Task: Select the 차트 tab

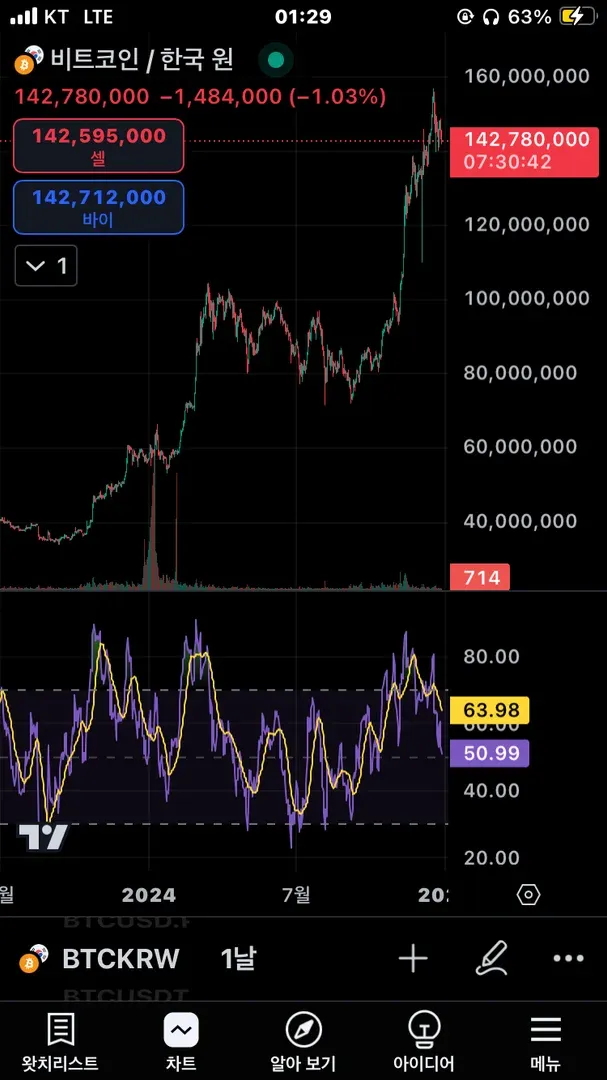Action: coord(181,1040)
